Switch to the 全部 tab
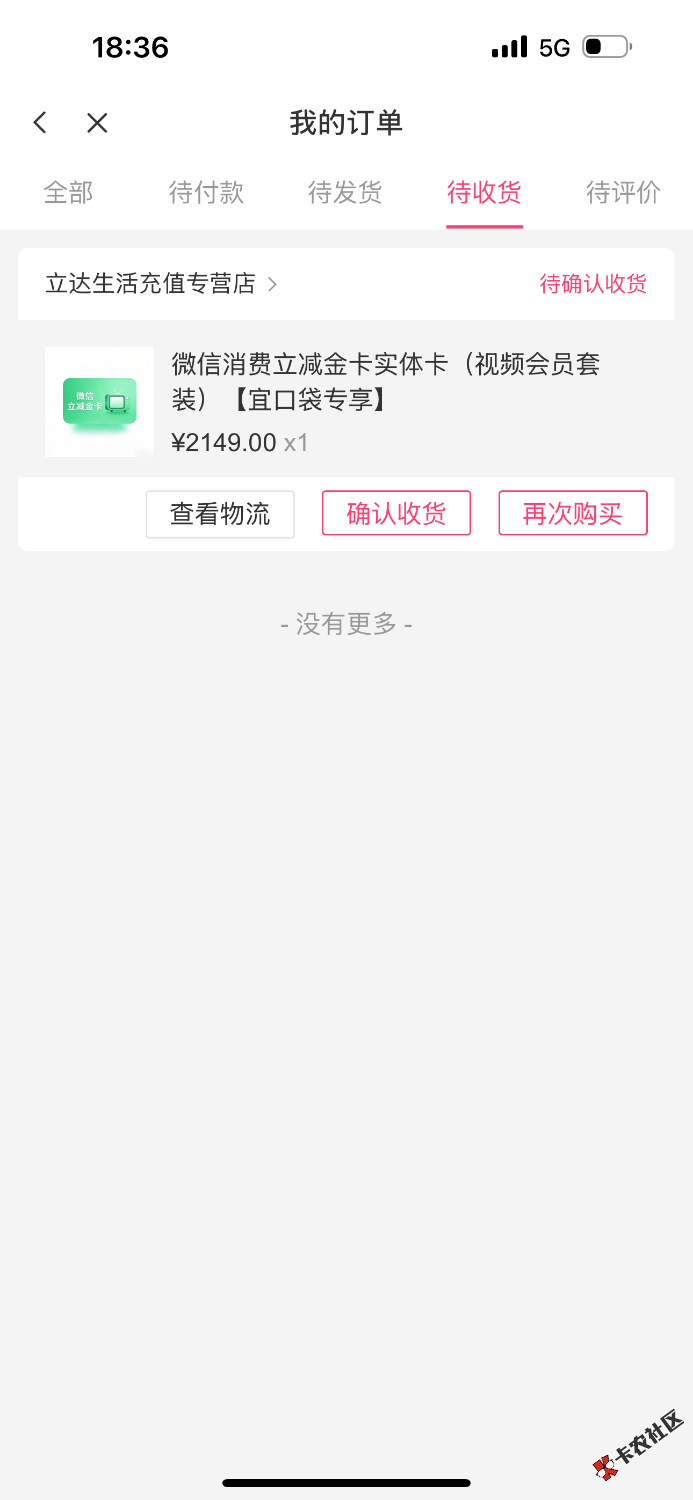 pyautogui.click(x=68, y=192)
